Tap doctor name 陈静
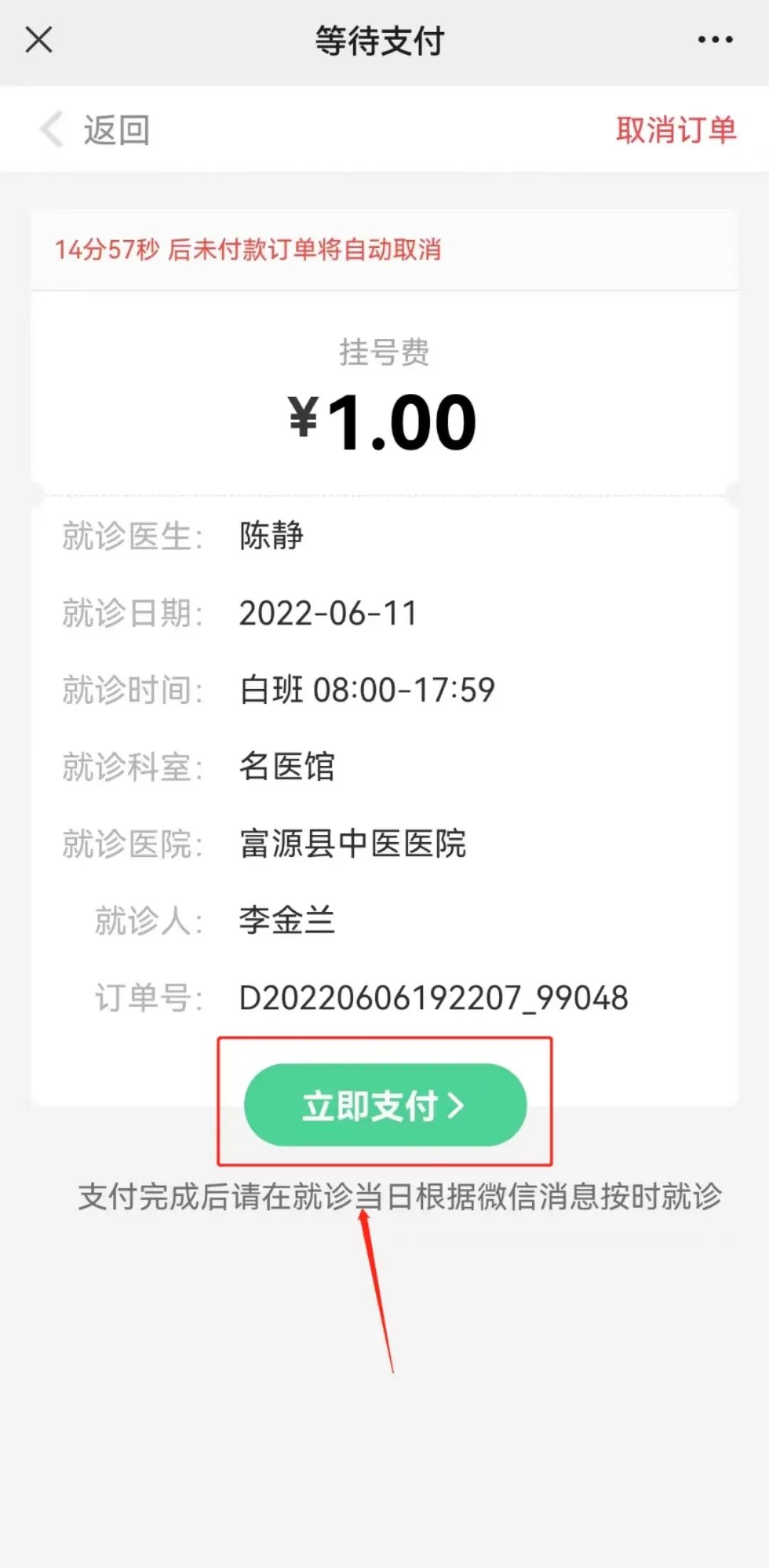 click(271, 537)
